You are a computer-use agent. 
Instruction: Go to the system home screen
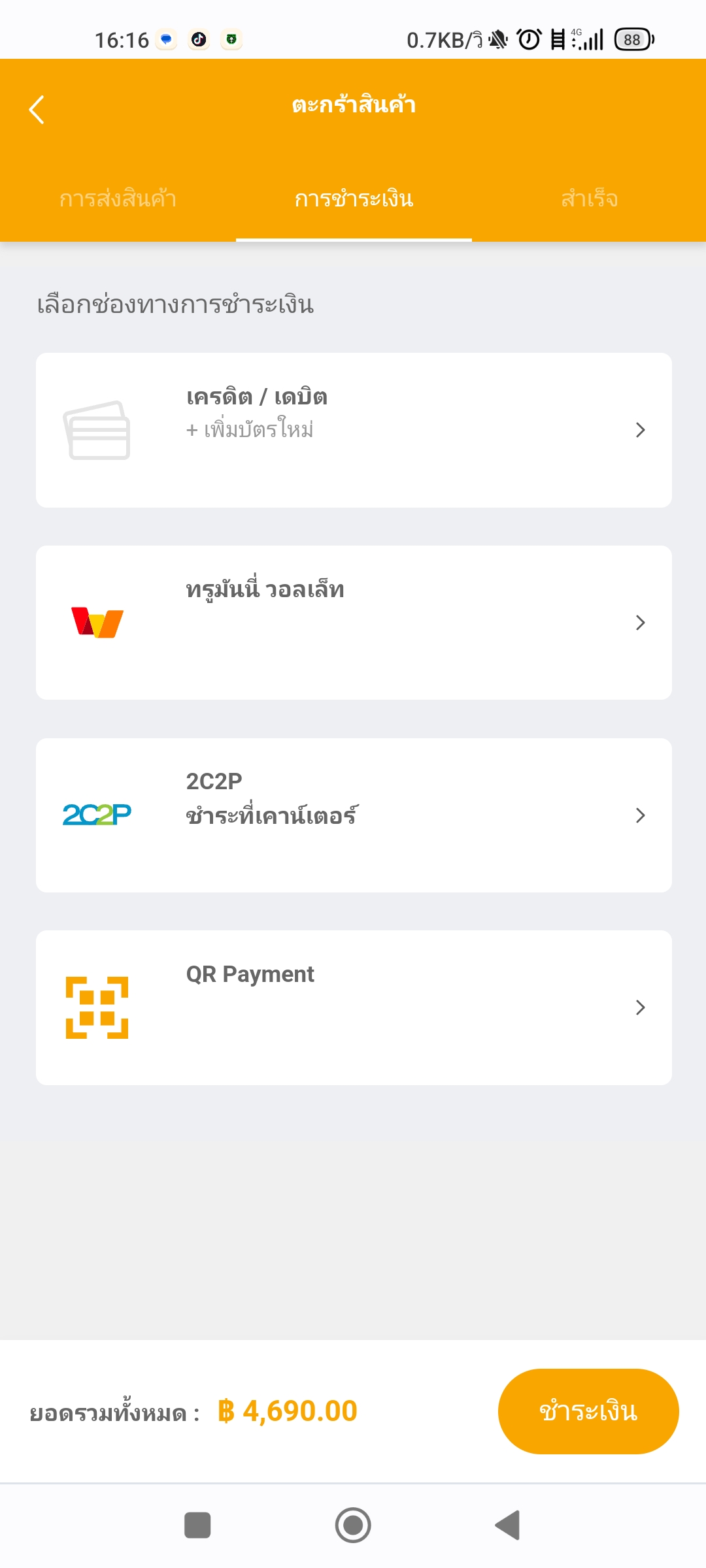[353, 1526]
